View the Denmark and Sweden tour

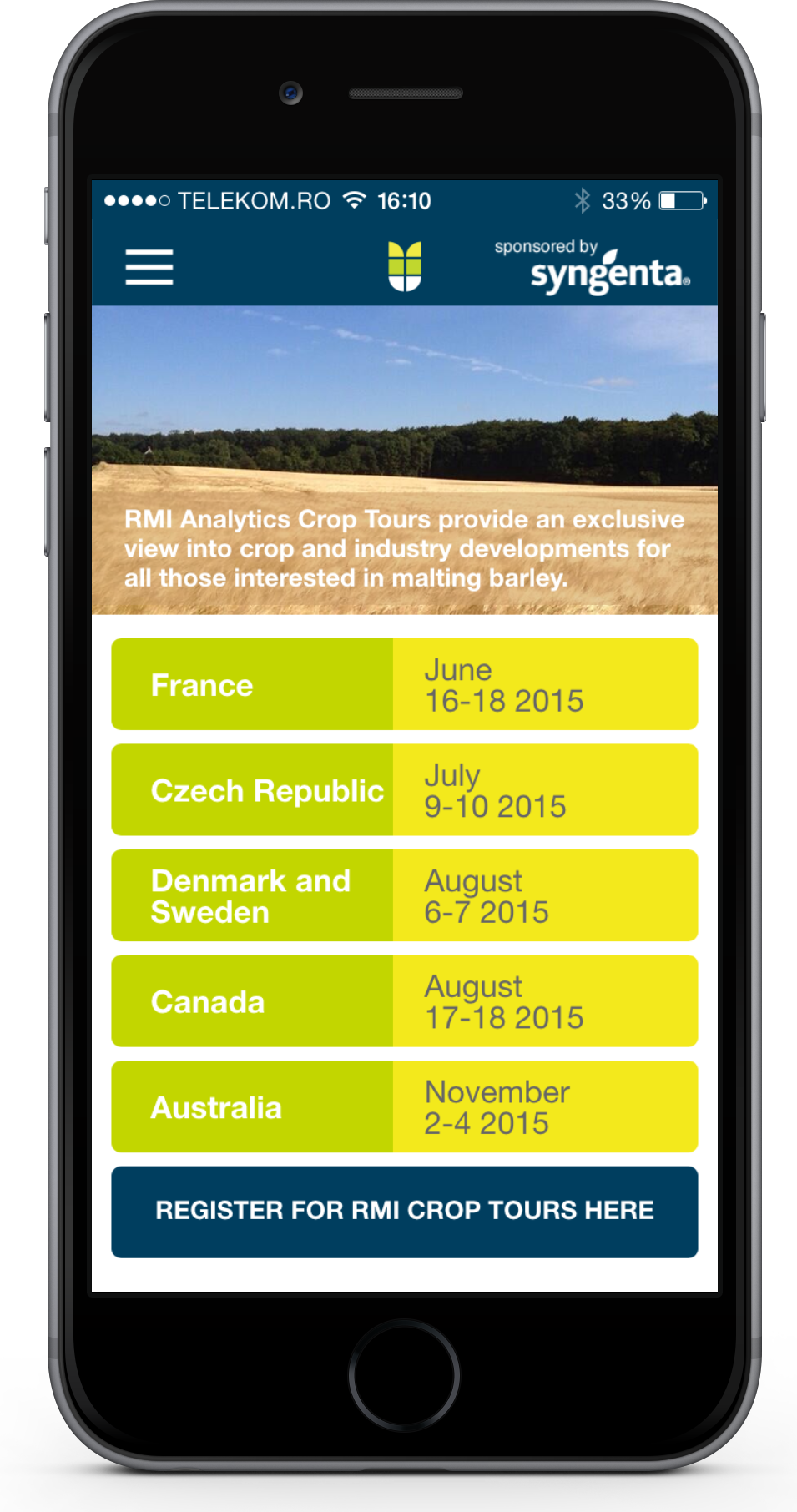click(405, 895)
